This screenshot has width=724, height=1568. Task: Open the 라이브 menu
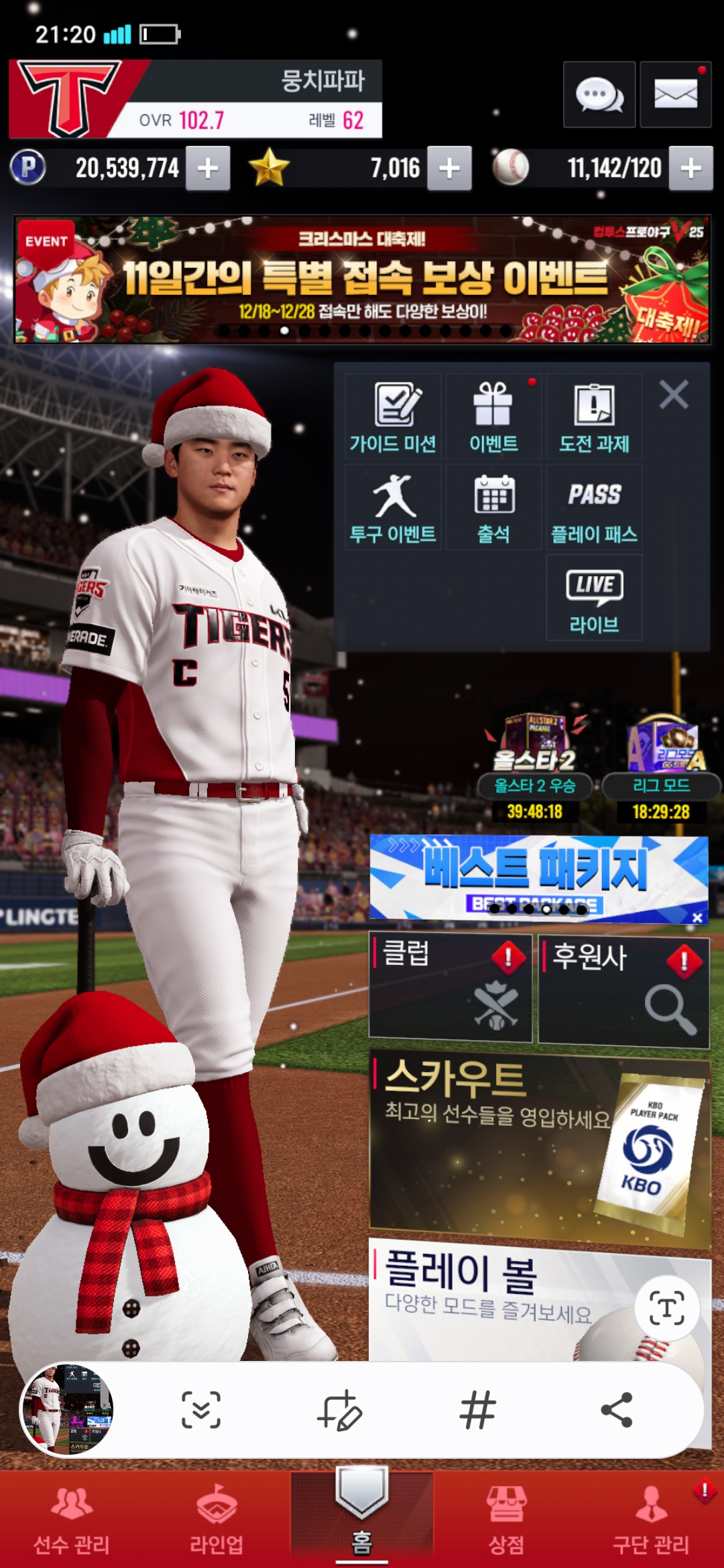[x=594, y=598]
